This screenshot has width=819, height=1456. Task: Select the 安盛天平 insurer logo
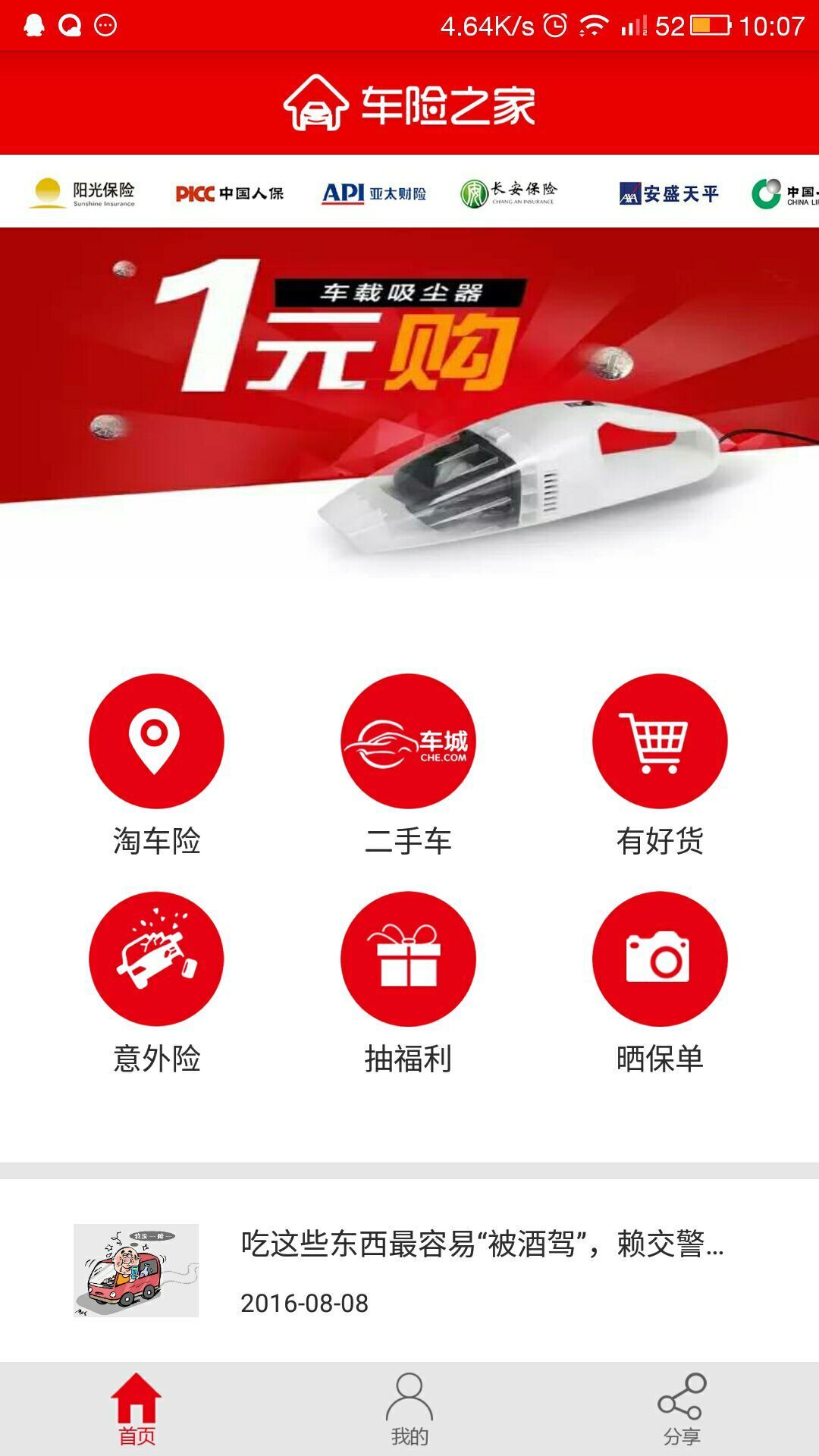[668, 193]
